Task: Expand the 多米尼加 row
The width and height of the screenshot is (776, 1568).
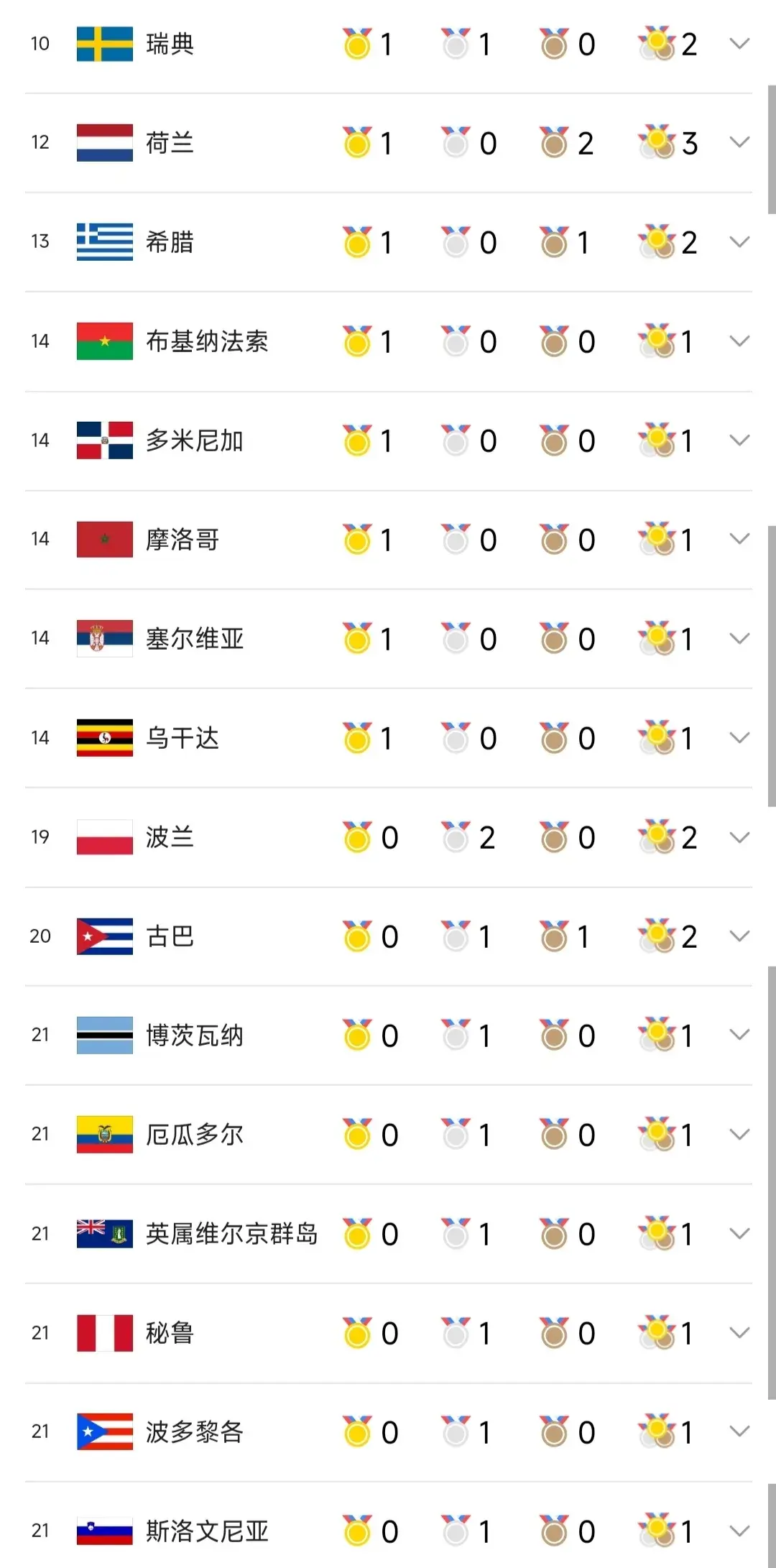Action: point(739,440)
